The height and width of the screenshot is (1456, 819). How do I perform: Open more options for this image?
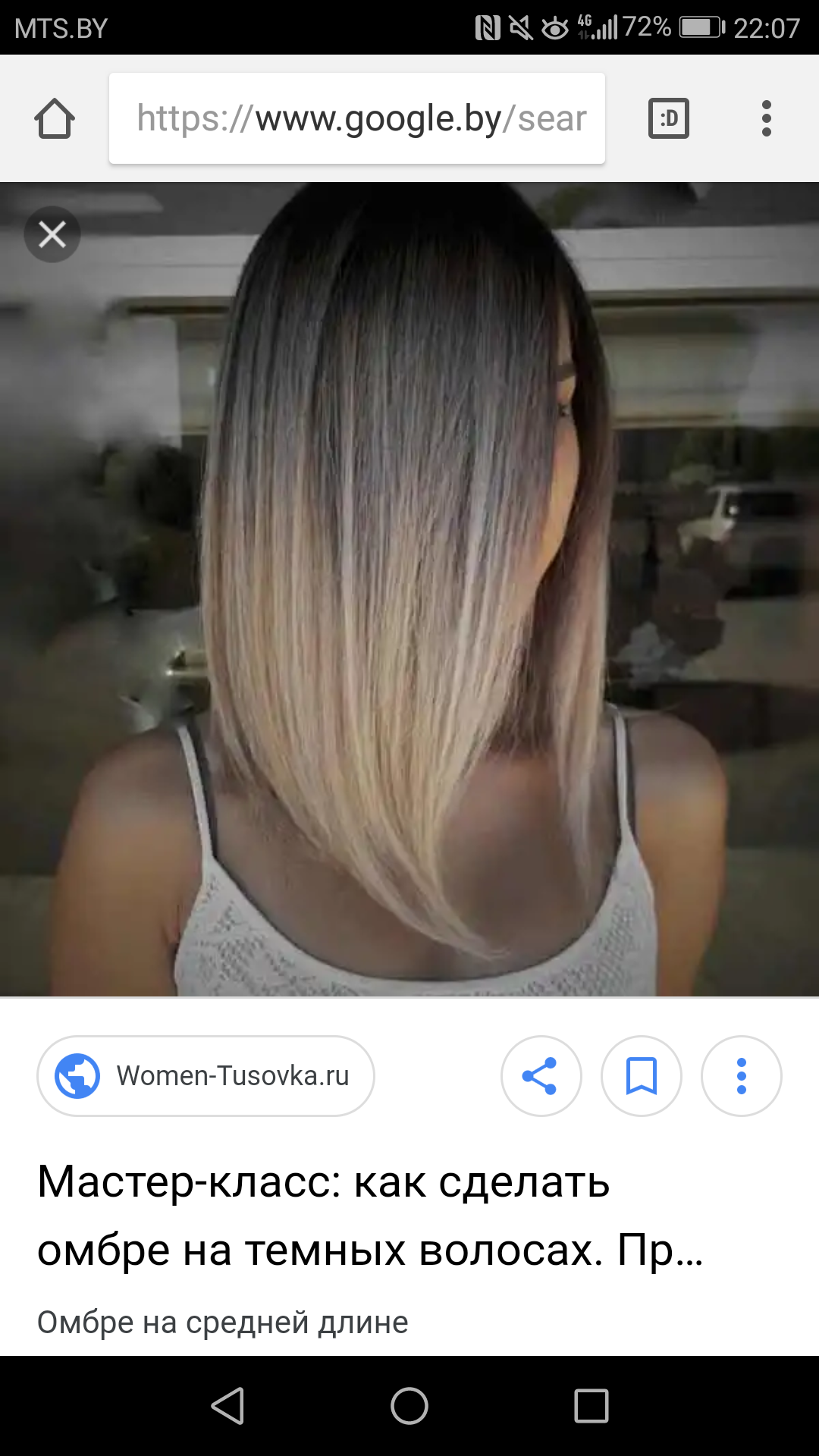741,1075
